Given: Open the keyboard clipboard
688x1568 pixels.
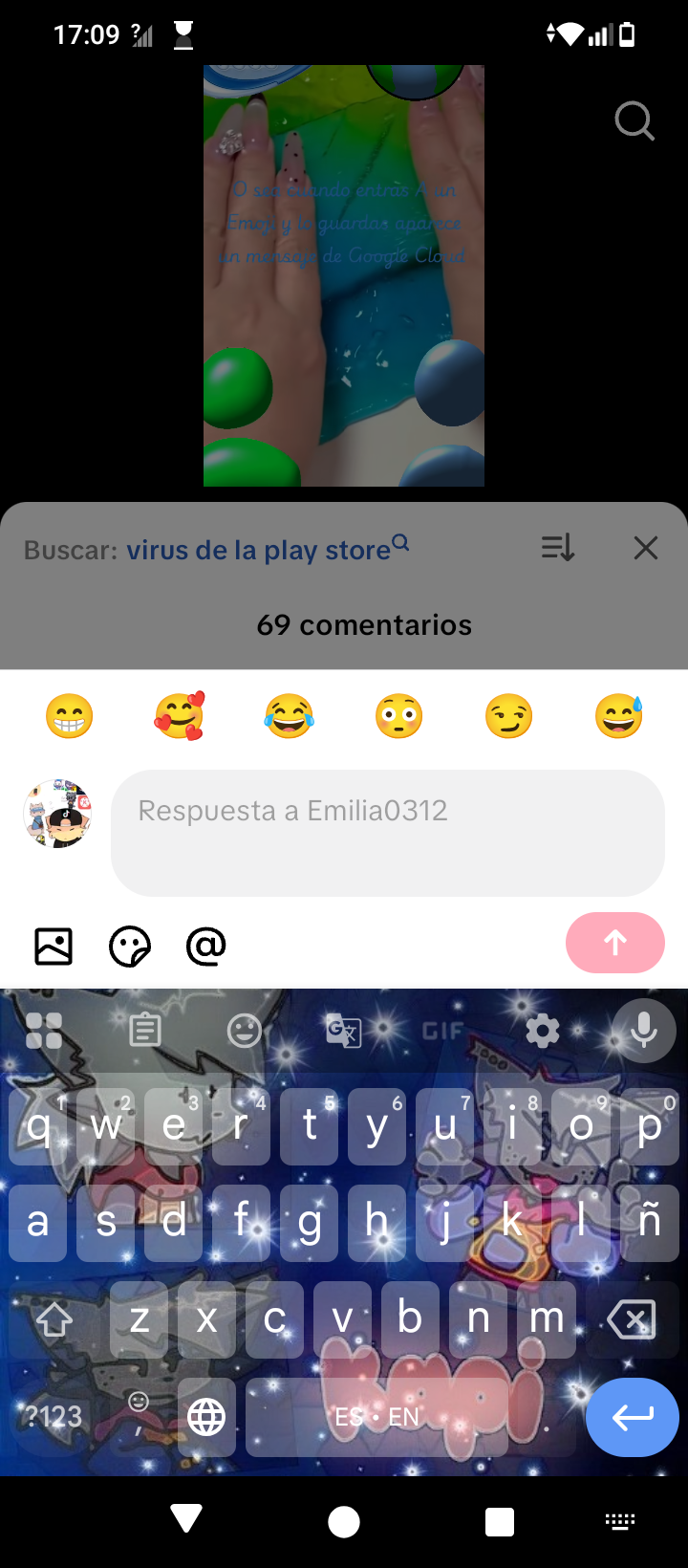Looking at the screenshot, I should point(145,1031).
